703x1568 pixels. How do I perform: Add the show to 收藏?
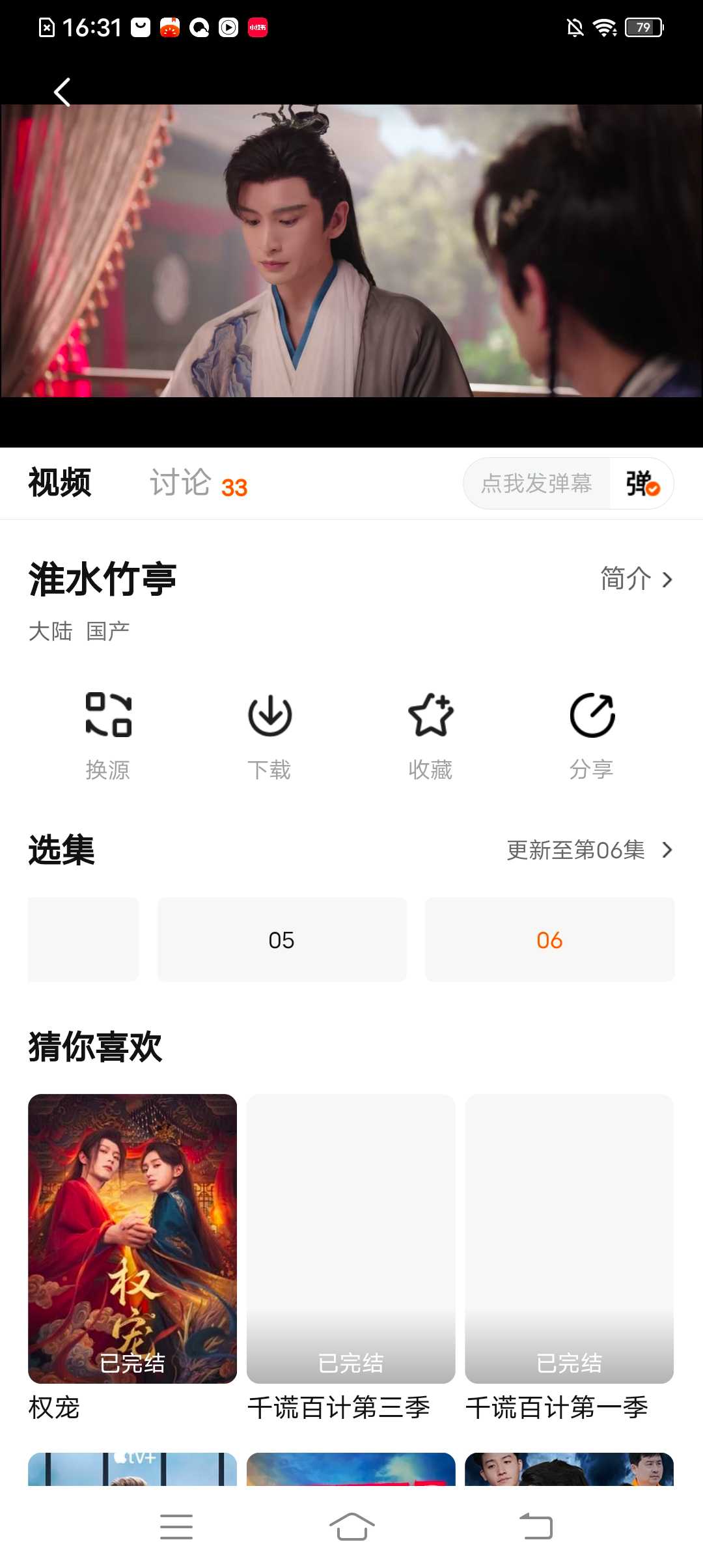[430, 735]
